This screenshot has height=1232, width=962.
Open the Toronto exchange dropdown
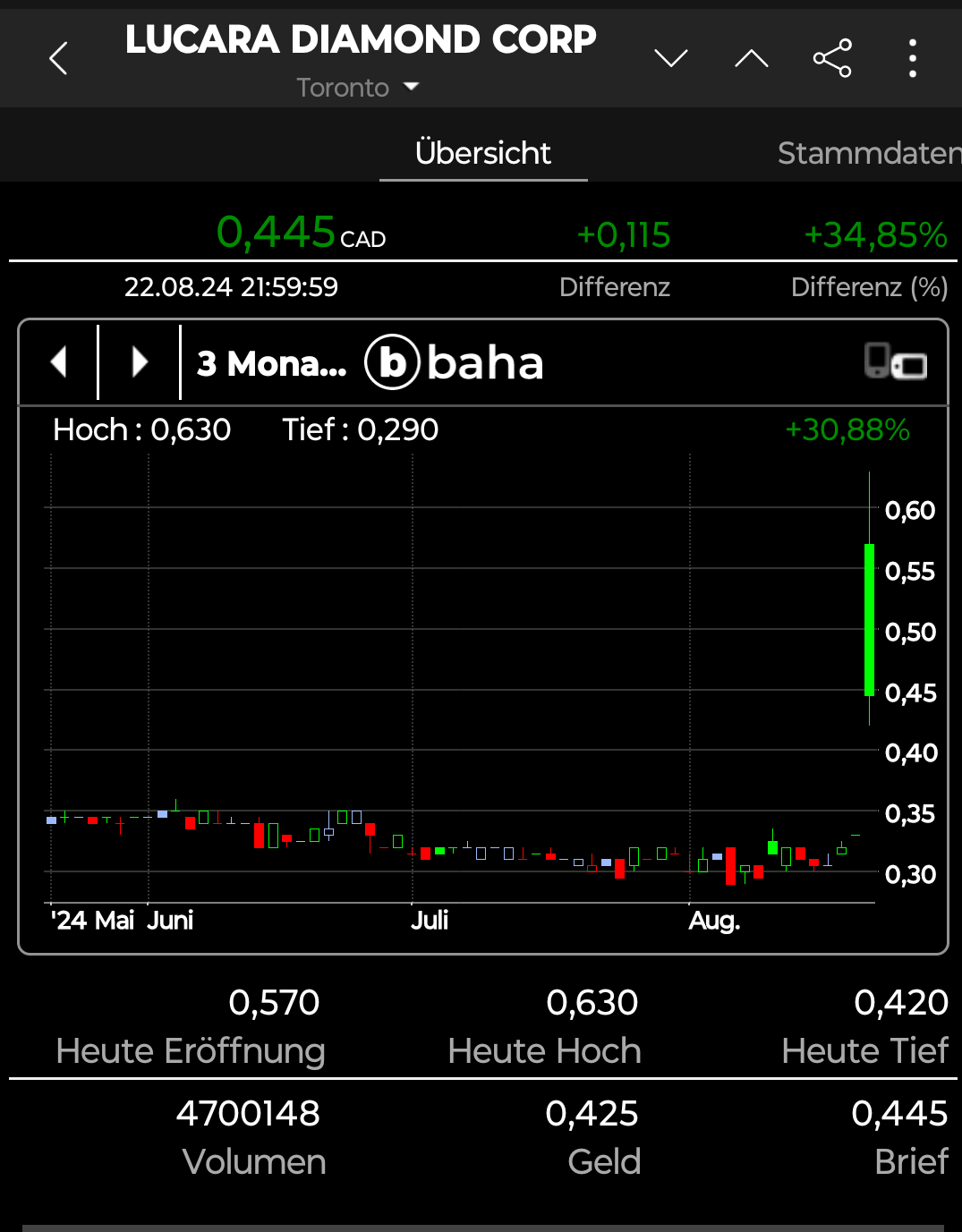pos(358,88)
